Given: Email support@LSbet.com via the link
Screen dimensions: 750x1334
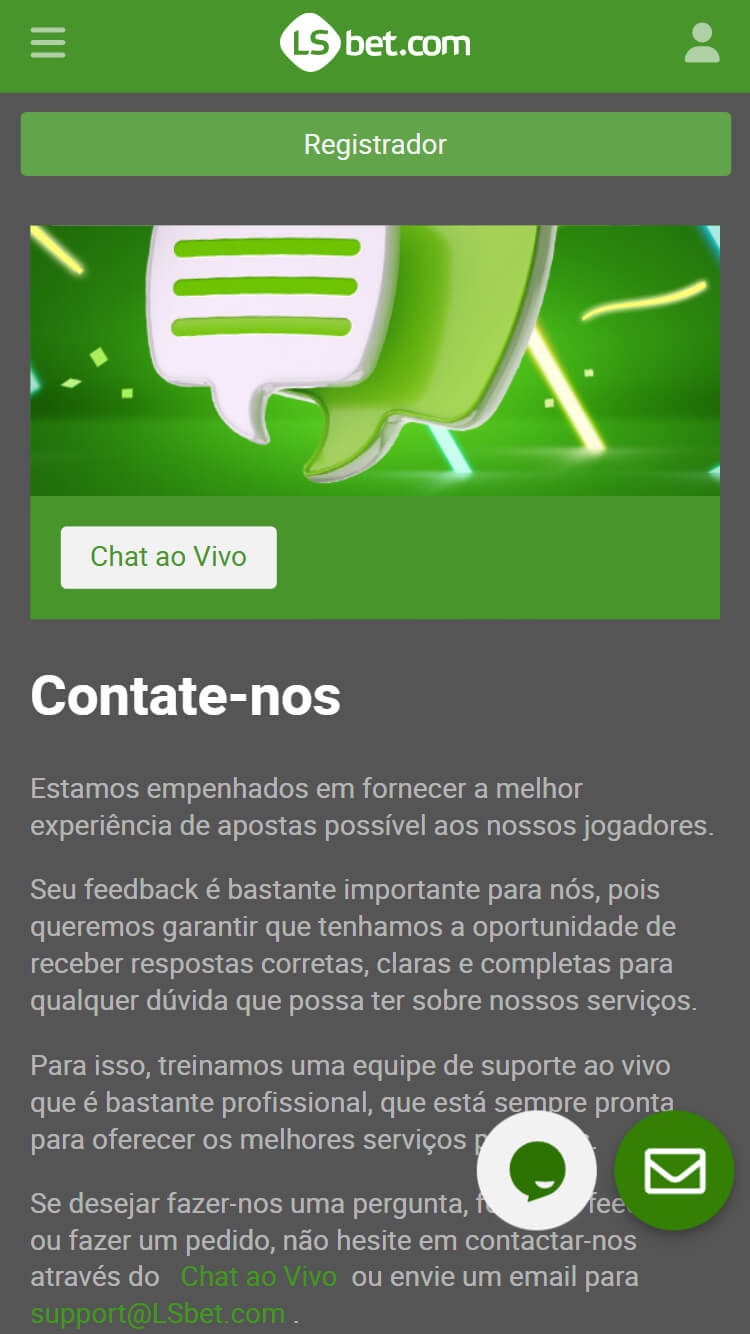Looking at the screenshot, I should click(x=157, y=1313).
